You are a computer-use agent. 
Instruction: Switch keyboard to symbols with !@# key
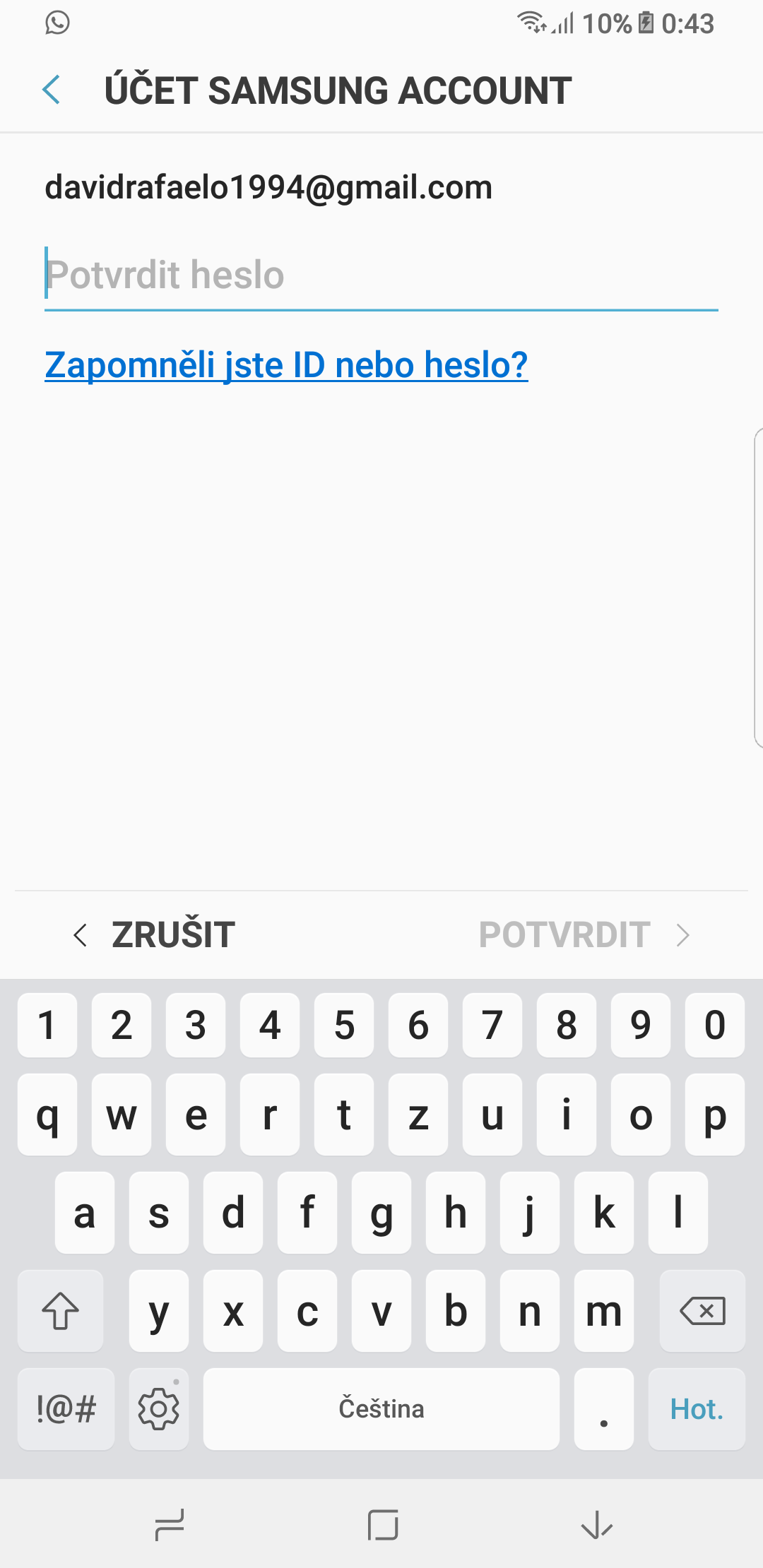coord(66,1409)
